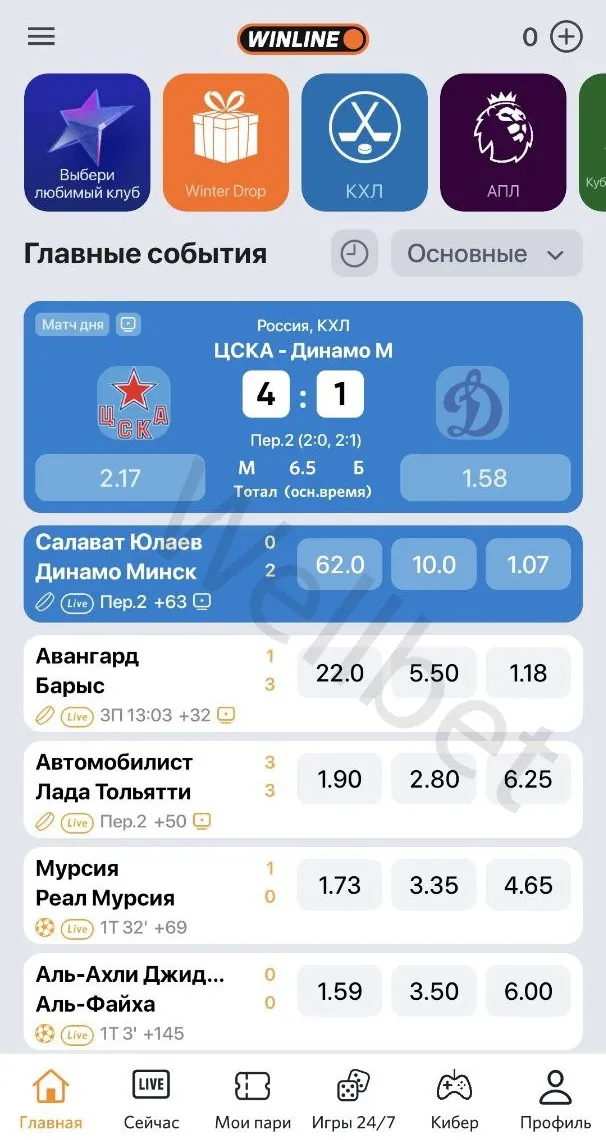Open the Выбери любимый клуб tile
The width and height of the screenshot is (606, 1140).
click(x=87, y=142)
